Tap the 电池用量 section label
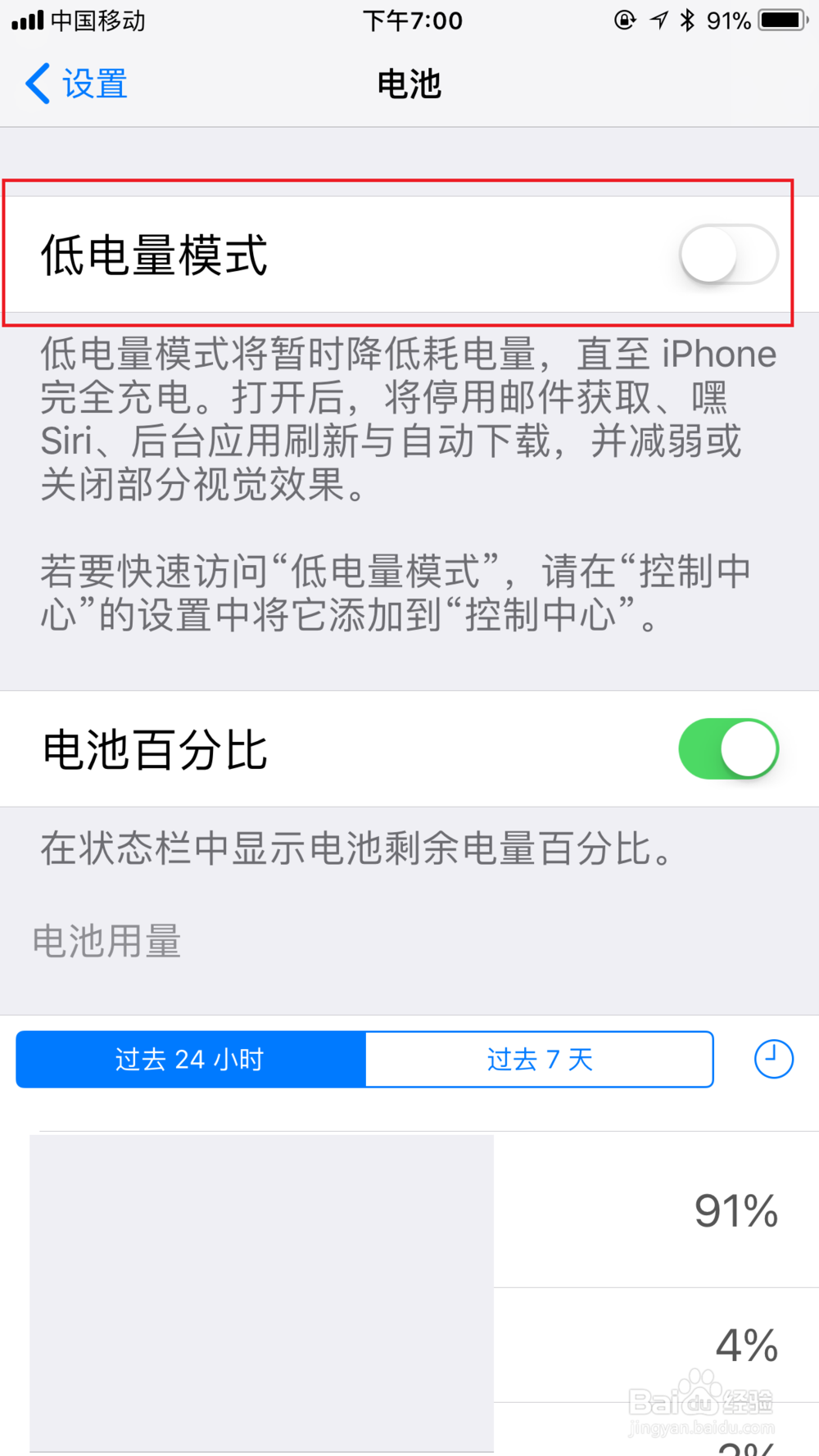This screenshot has height=1456, width=819. pyautogui.click(x=106, y=942)
